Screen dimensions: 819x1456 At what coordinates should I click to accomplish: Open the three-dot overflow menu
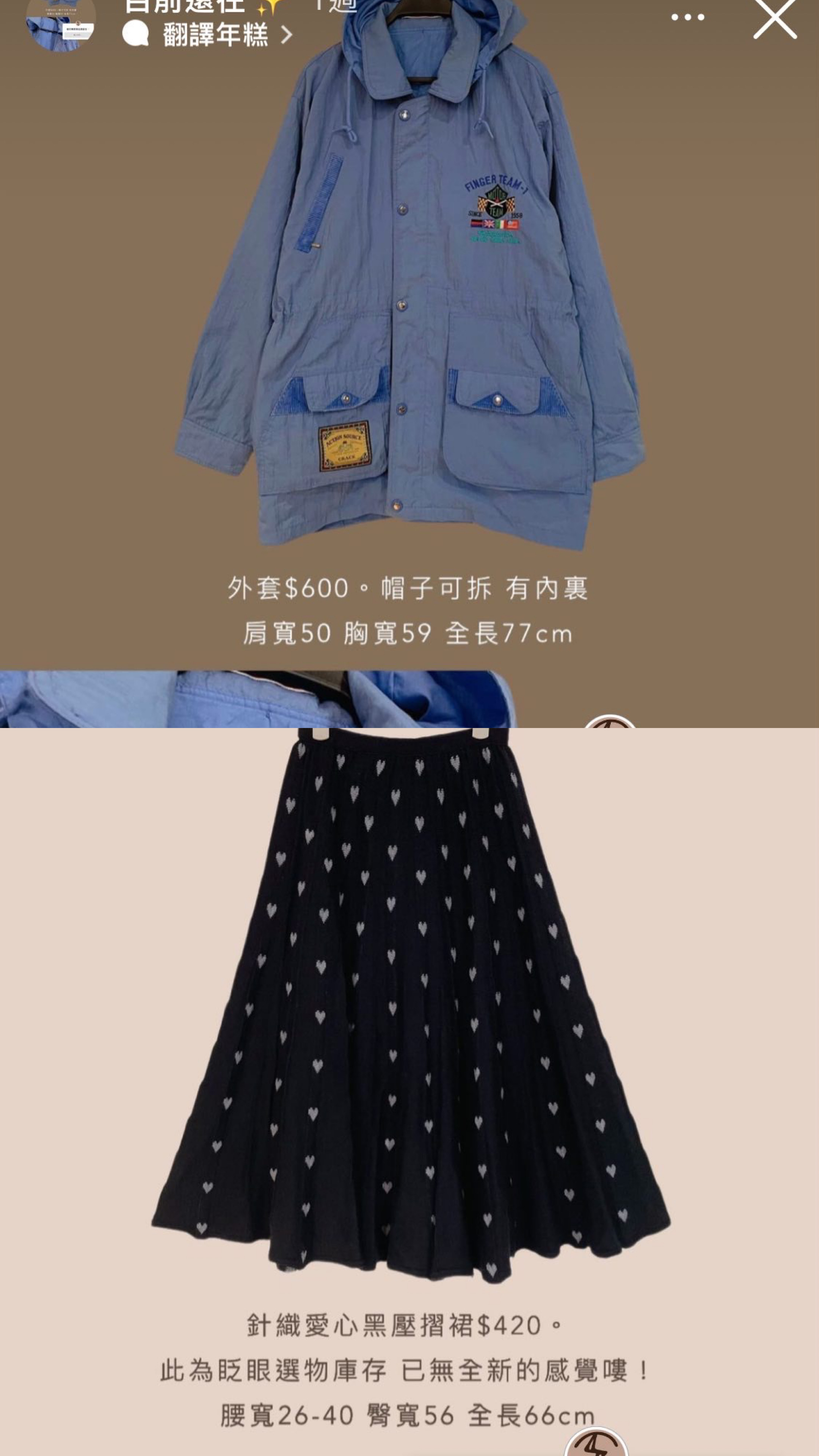[x=687, y=17]
